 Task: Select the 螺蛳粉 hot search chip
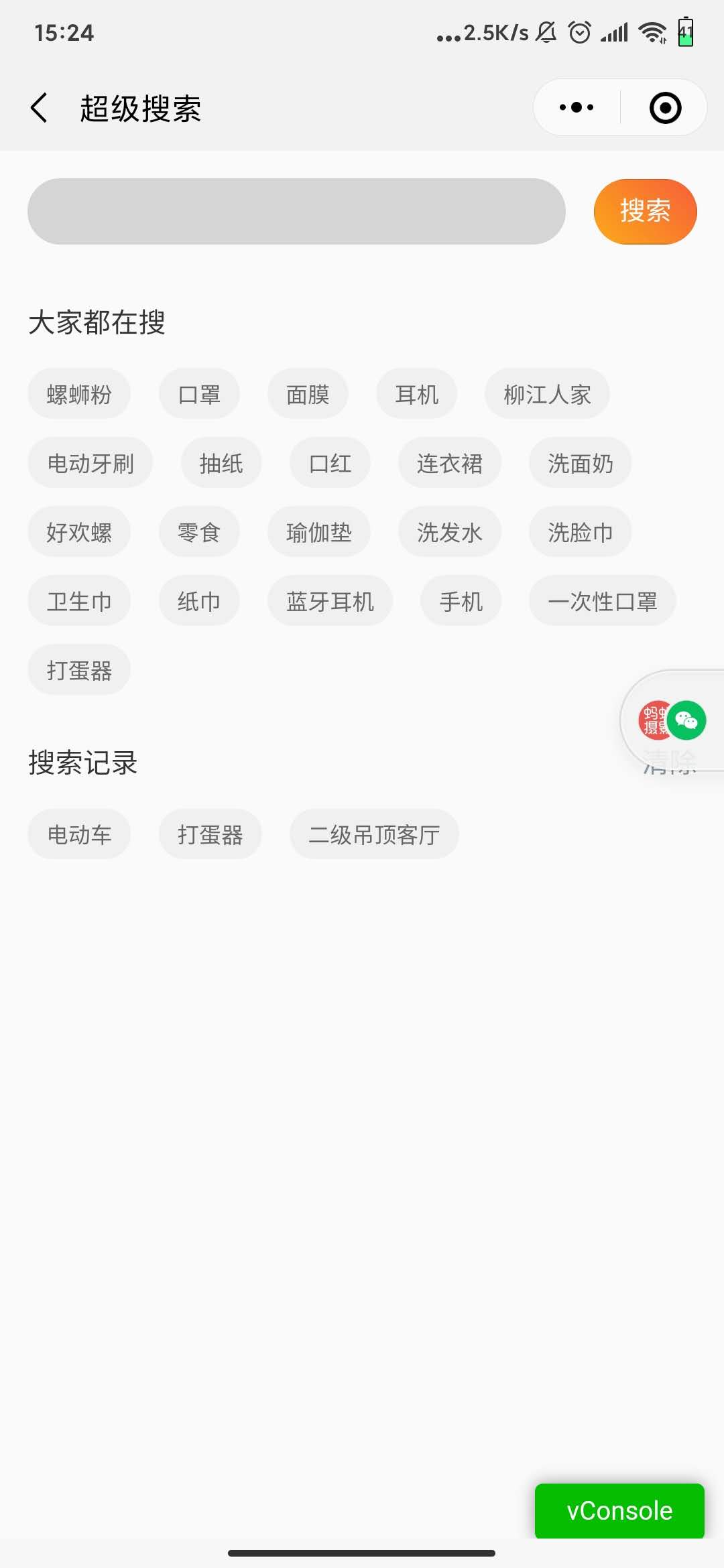(79, 394)
